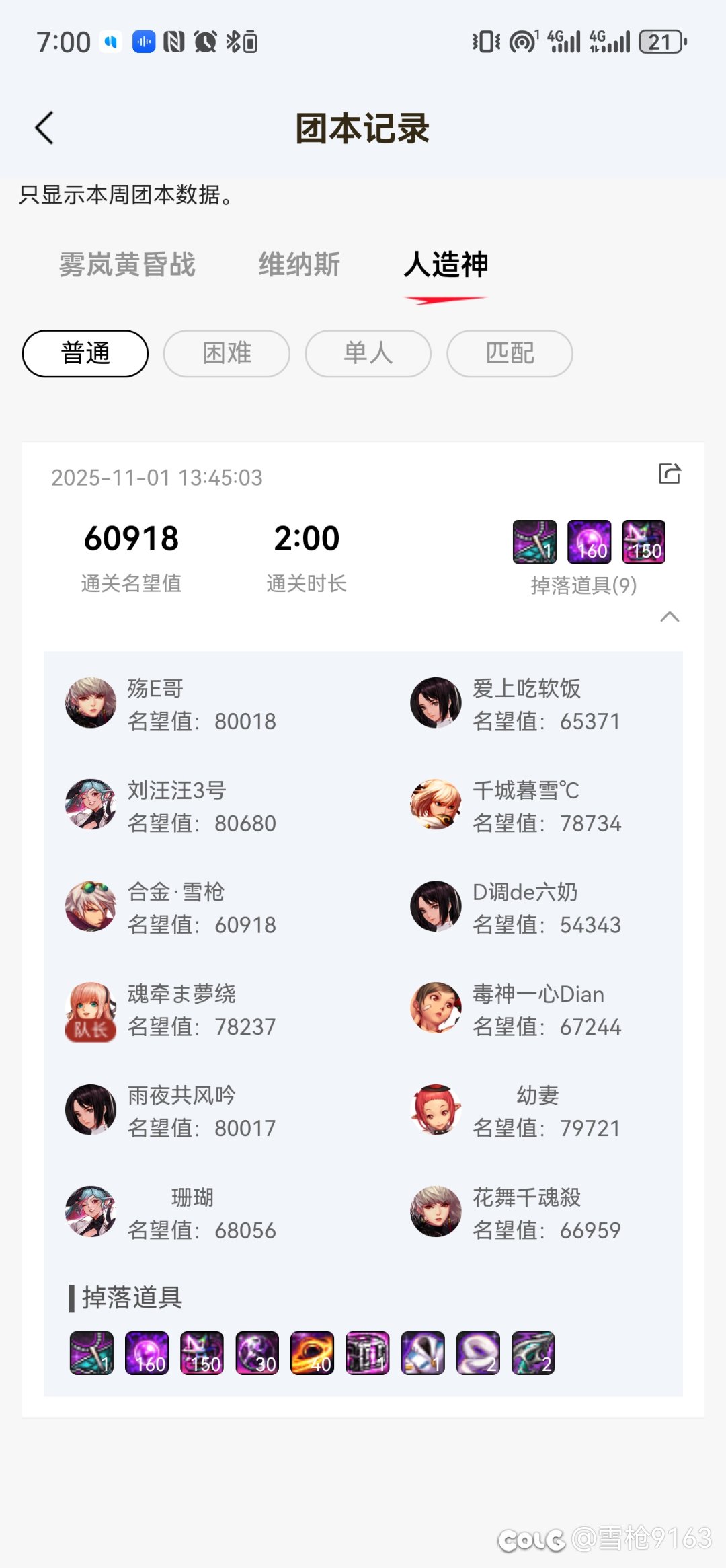726x1568 pixels.
Task: Select the 人造神 tab
Action: click(x=446, y=264)
